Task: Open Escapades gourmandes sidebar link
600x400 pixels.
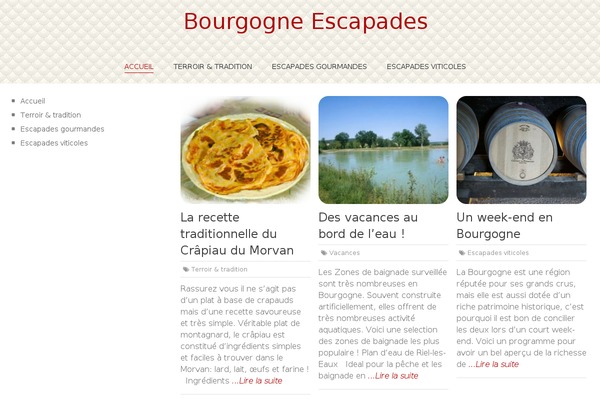Action: [62, 129]
